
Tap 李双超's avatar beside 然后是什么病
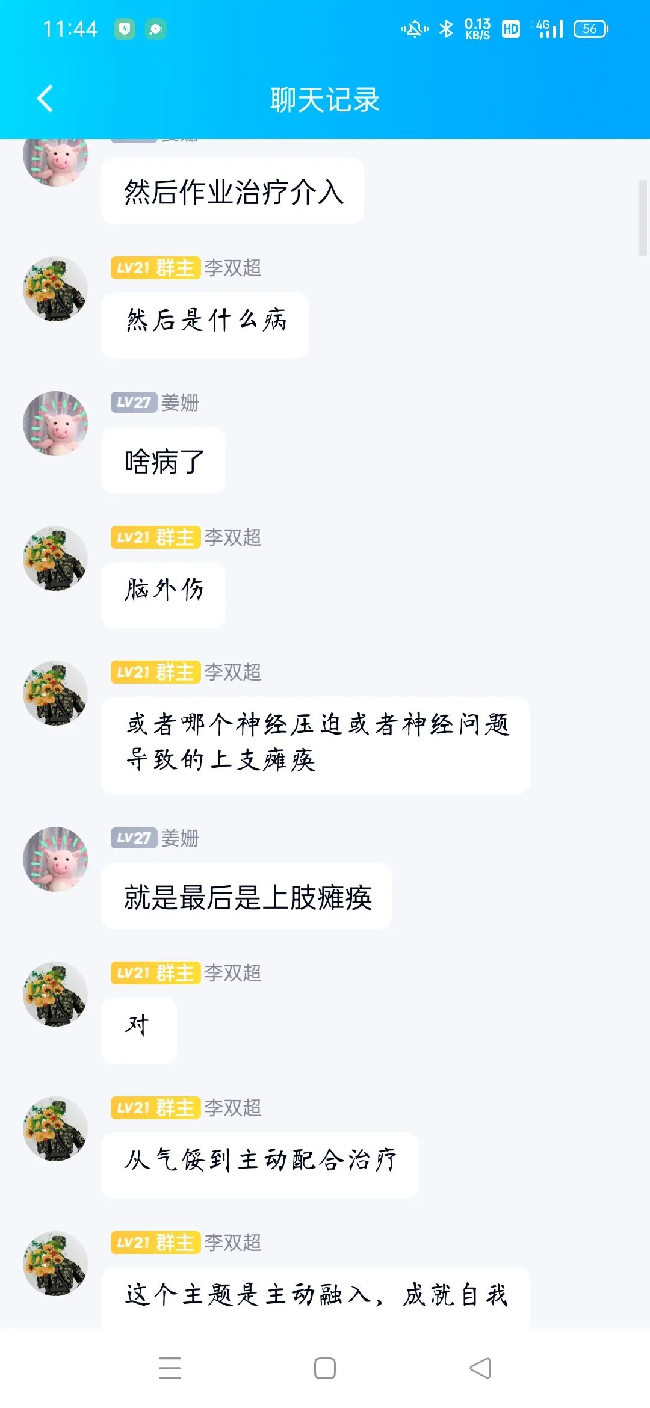point(55,288)
